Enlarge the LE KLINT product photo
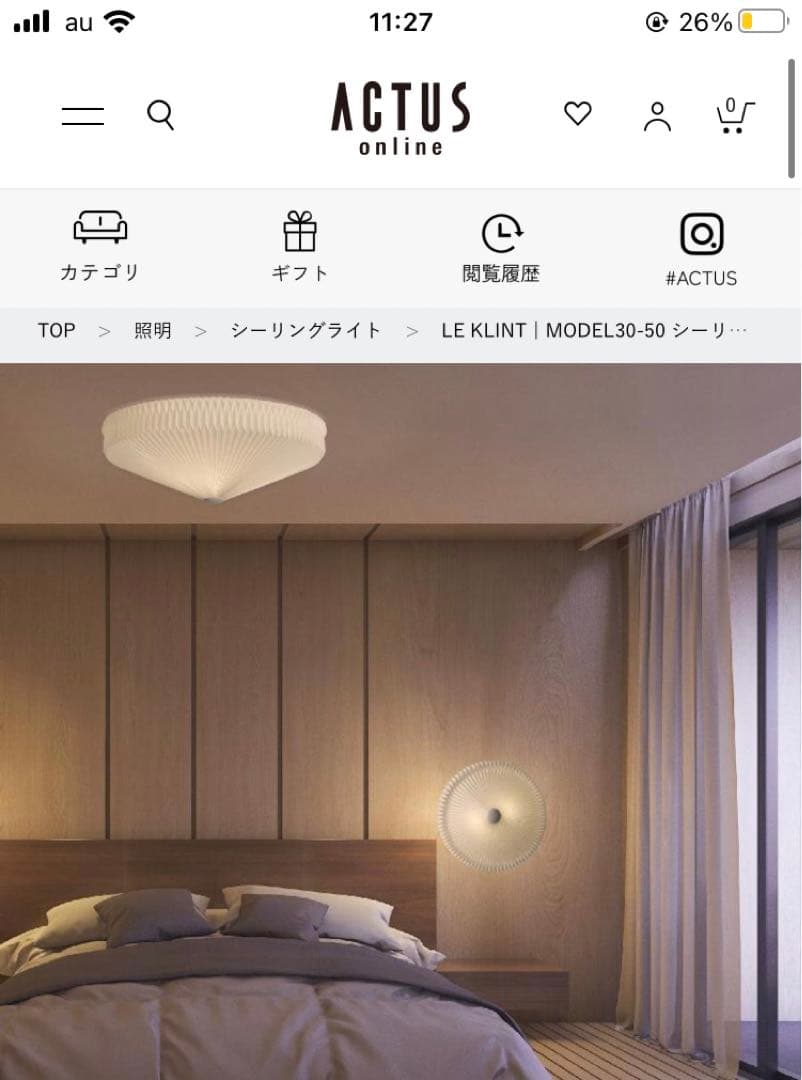802x1080 pixels. click(400, 720)
